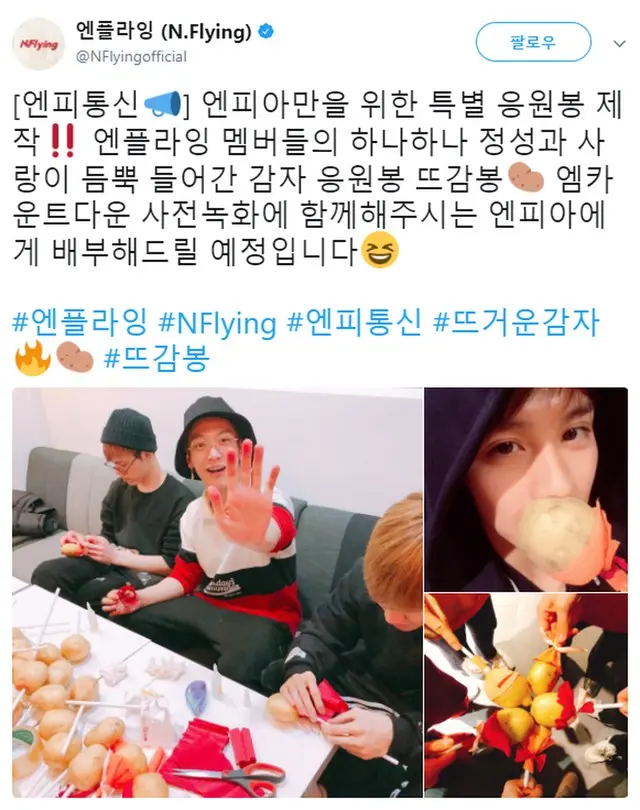This screenshot has height=810, width=640.
Task: Open the #NFlying hashtag
Action: 219,322
